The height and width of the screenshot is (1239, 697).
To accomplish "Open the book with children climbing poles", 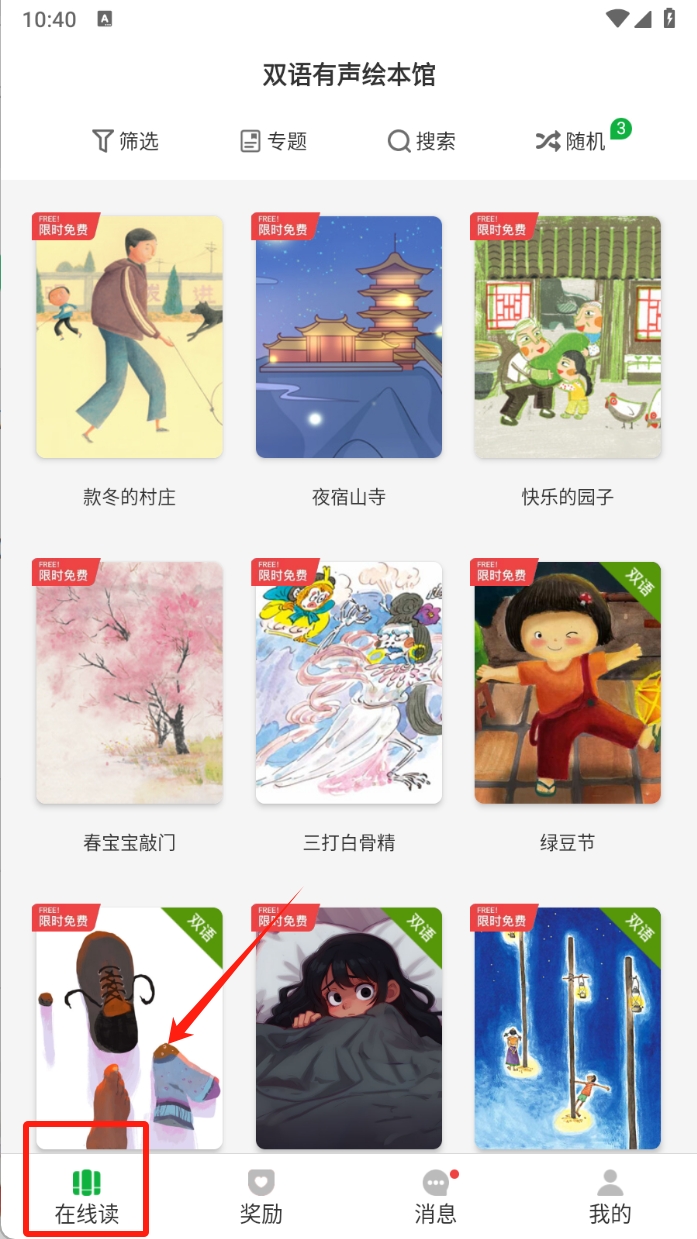I will tap(567, 1028).
